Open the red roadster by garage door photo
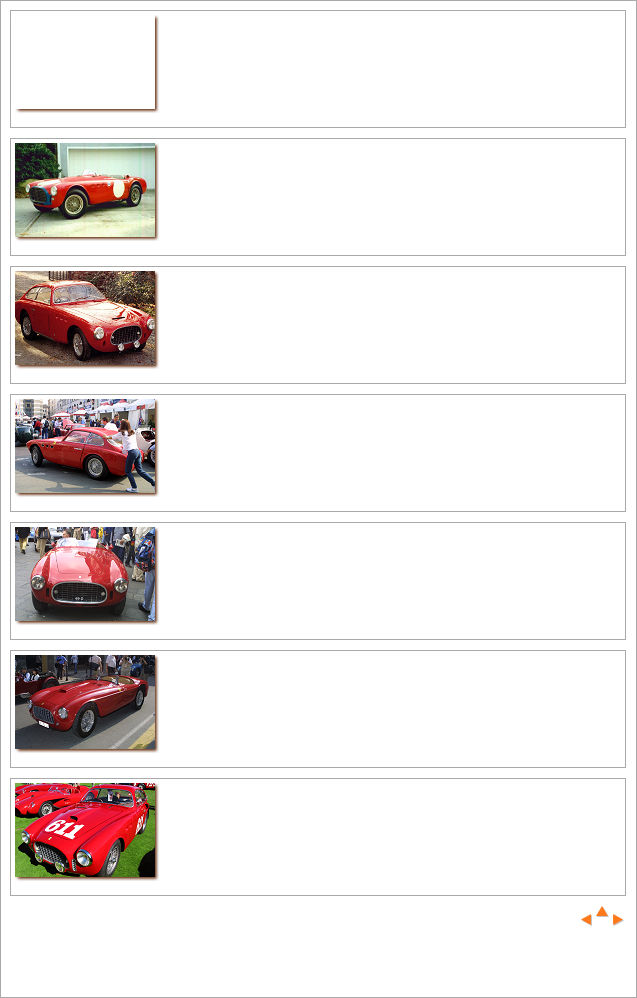637x998 pixels. [x=85, y=190]
